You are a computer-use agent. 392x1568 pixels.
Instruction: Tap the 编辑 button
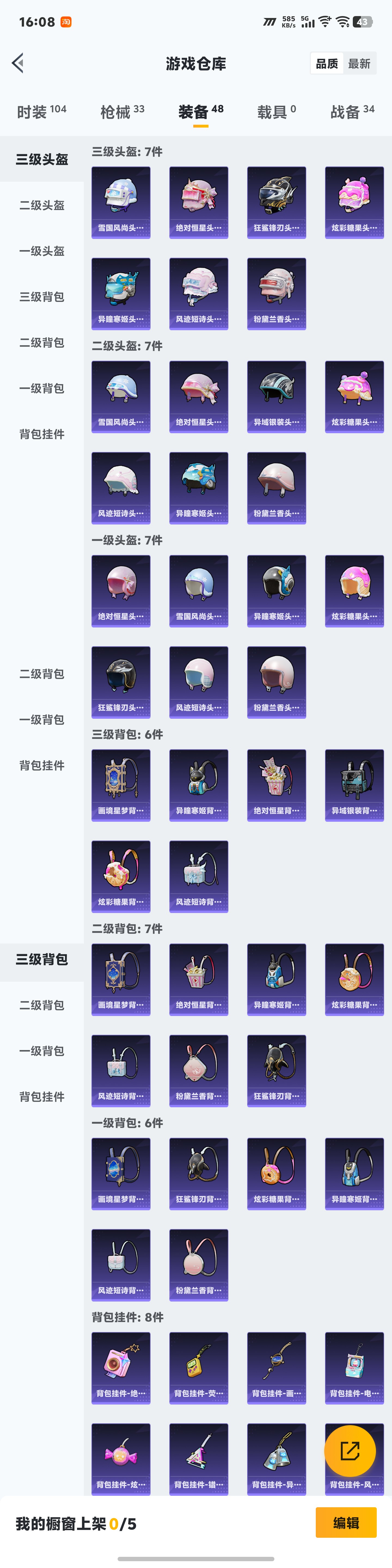click(x=346, y=1523)
